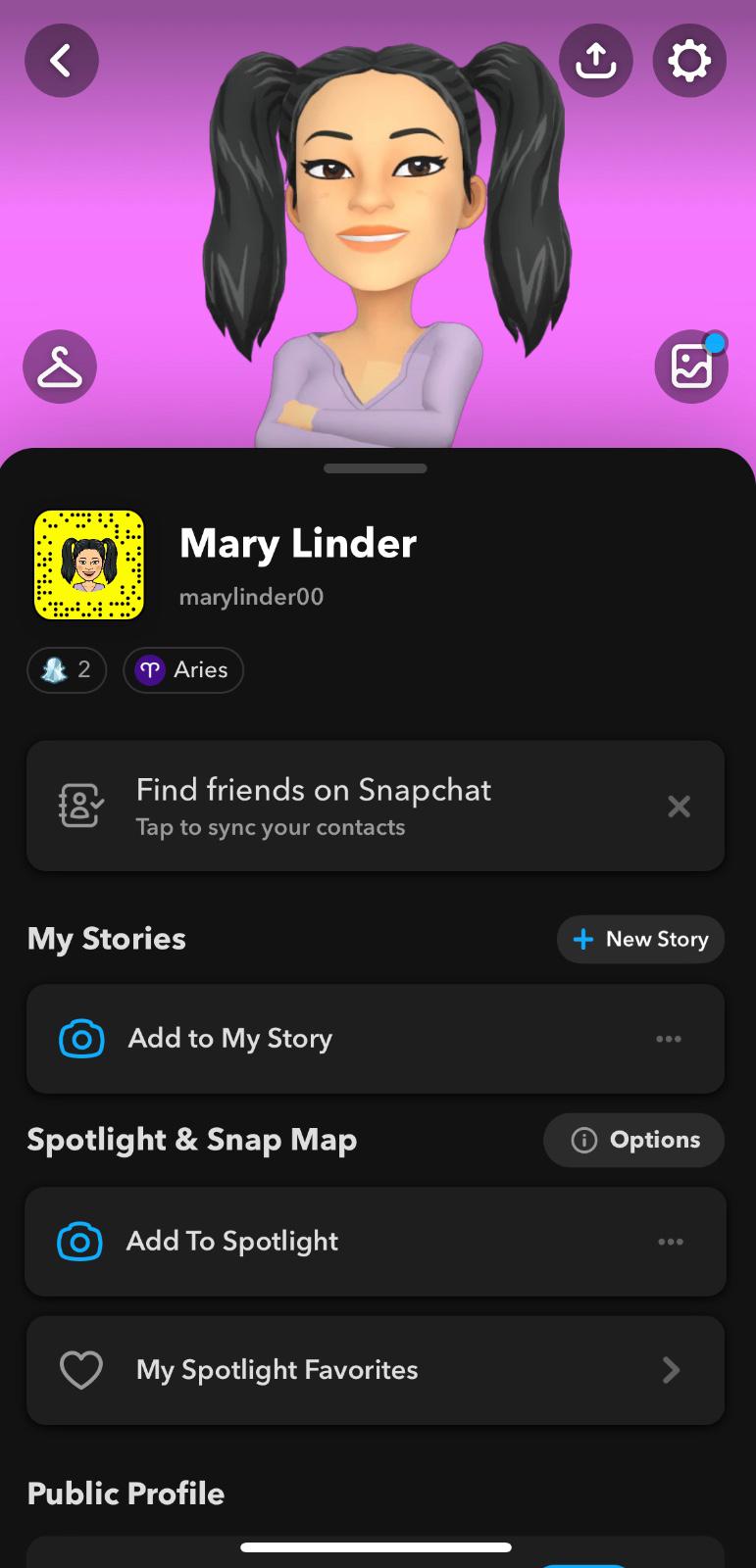Open the avatar background picture icon
This screenshot has width=756, height=1568.
click(x=691, y=367)
